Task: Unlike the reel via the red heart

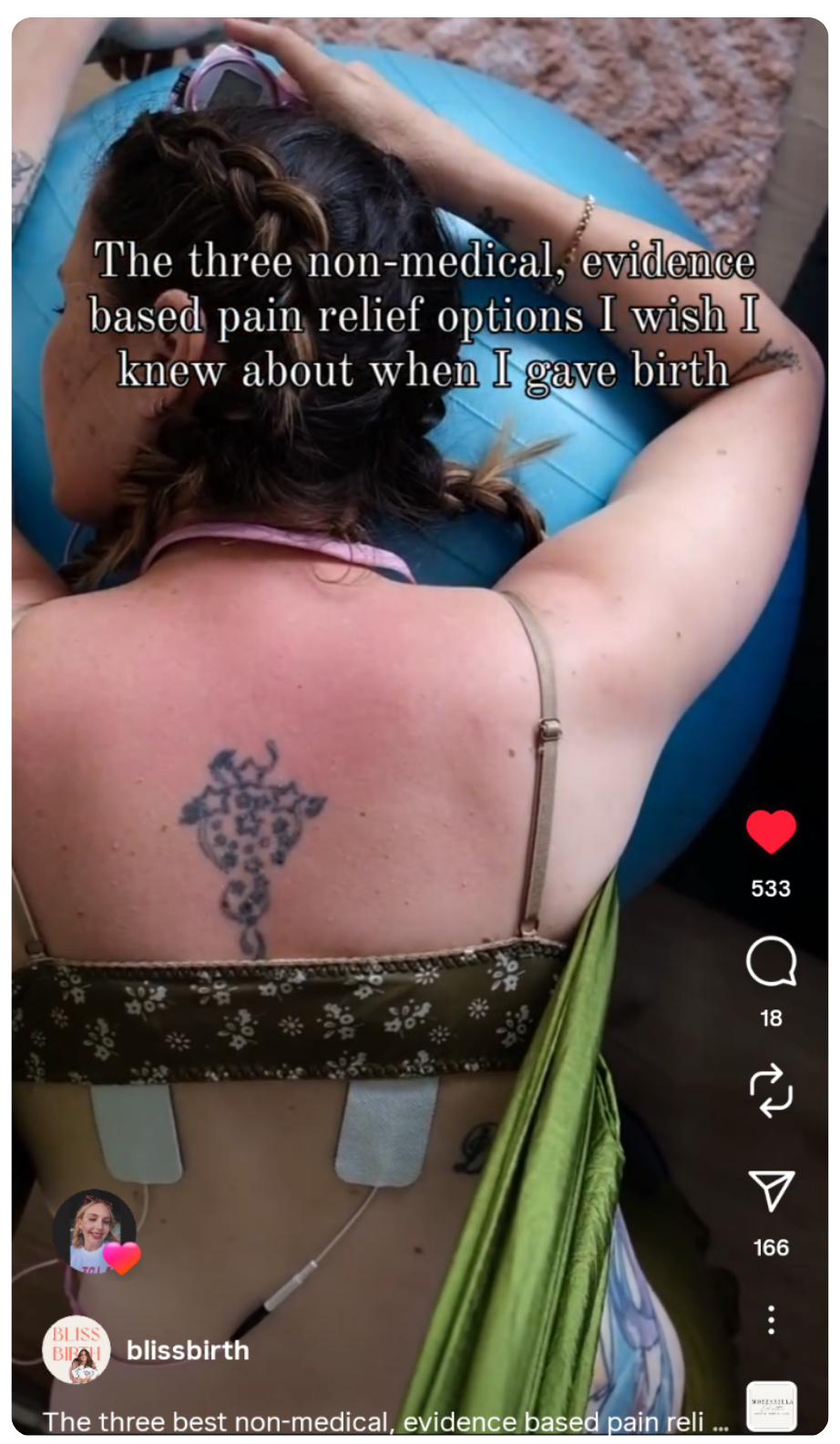Action: [x=771, y=832]
